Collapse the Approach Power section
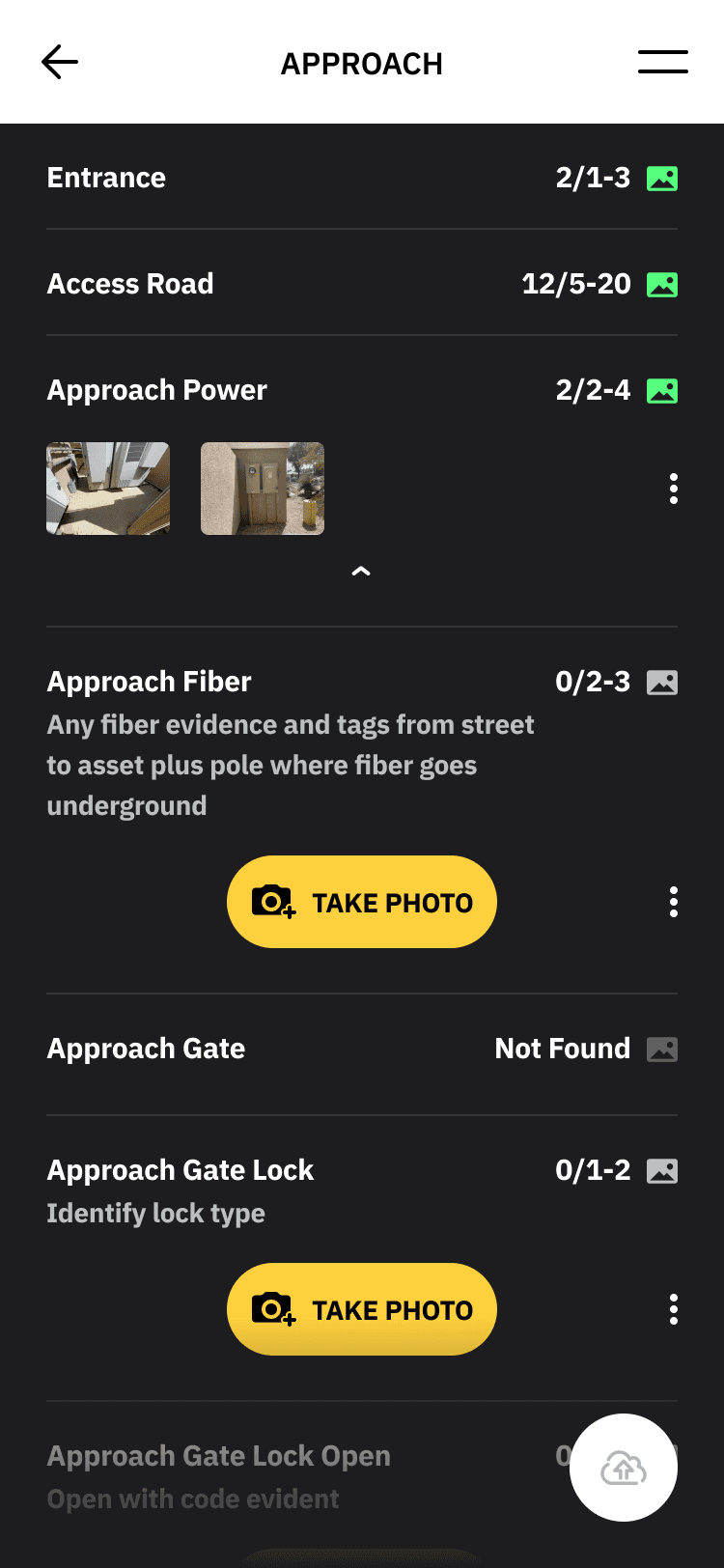The image size is (724, 1568). coord(361,572)
